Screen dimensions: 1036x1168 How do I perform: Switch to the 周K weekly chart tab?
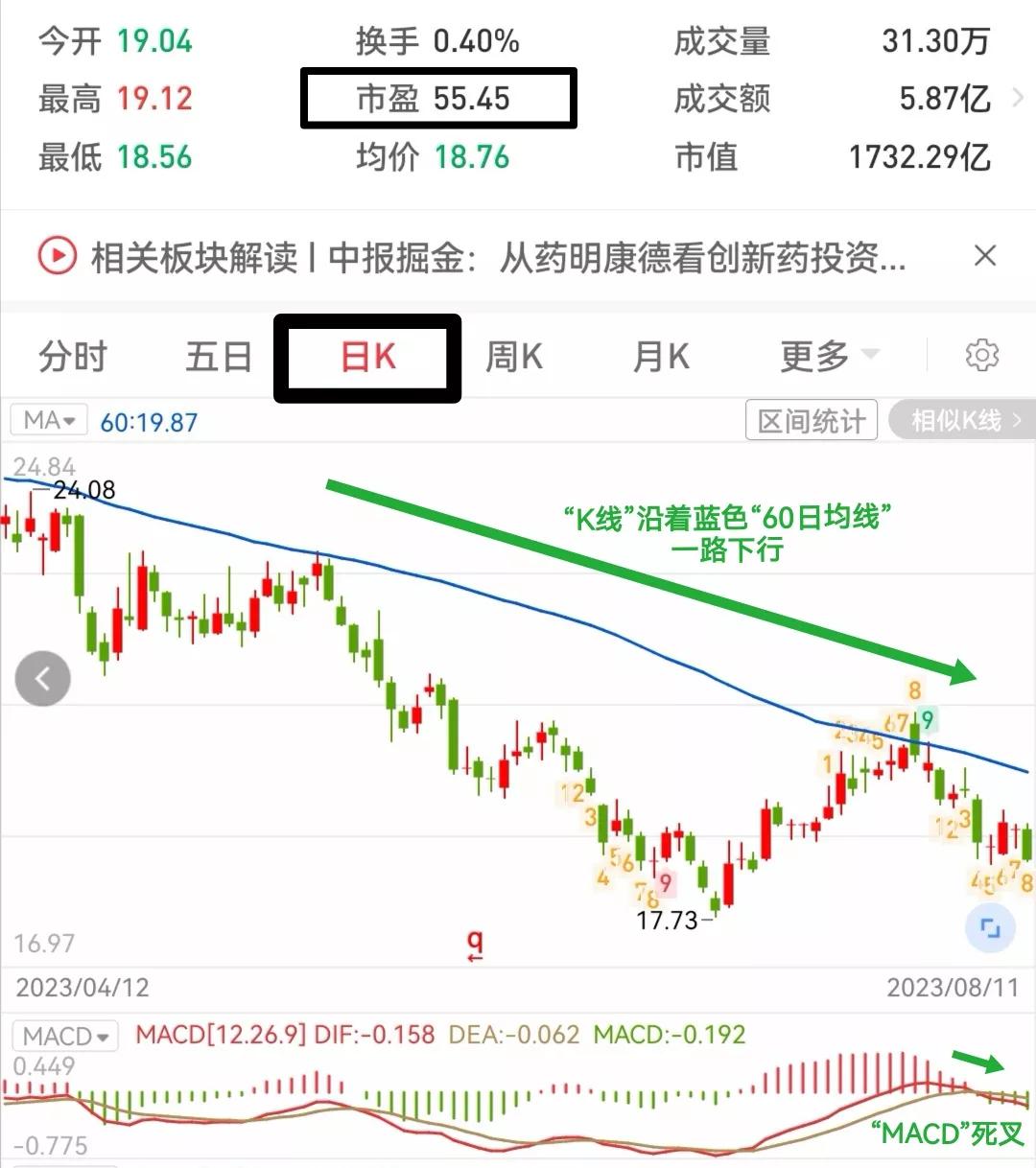[x=514, y=355]
